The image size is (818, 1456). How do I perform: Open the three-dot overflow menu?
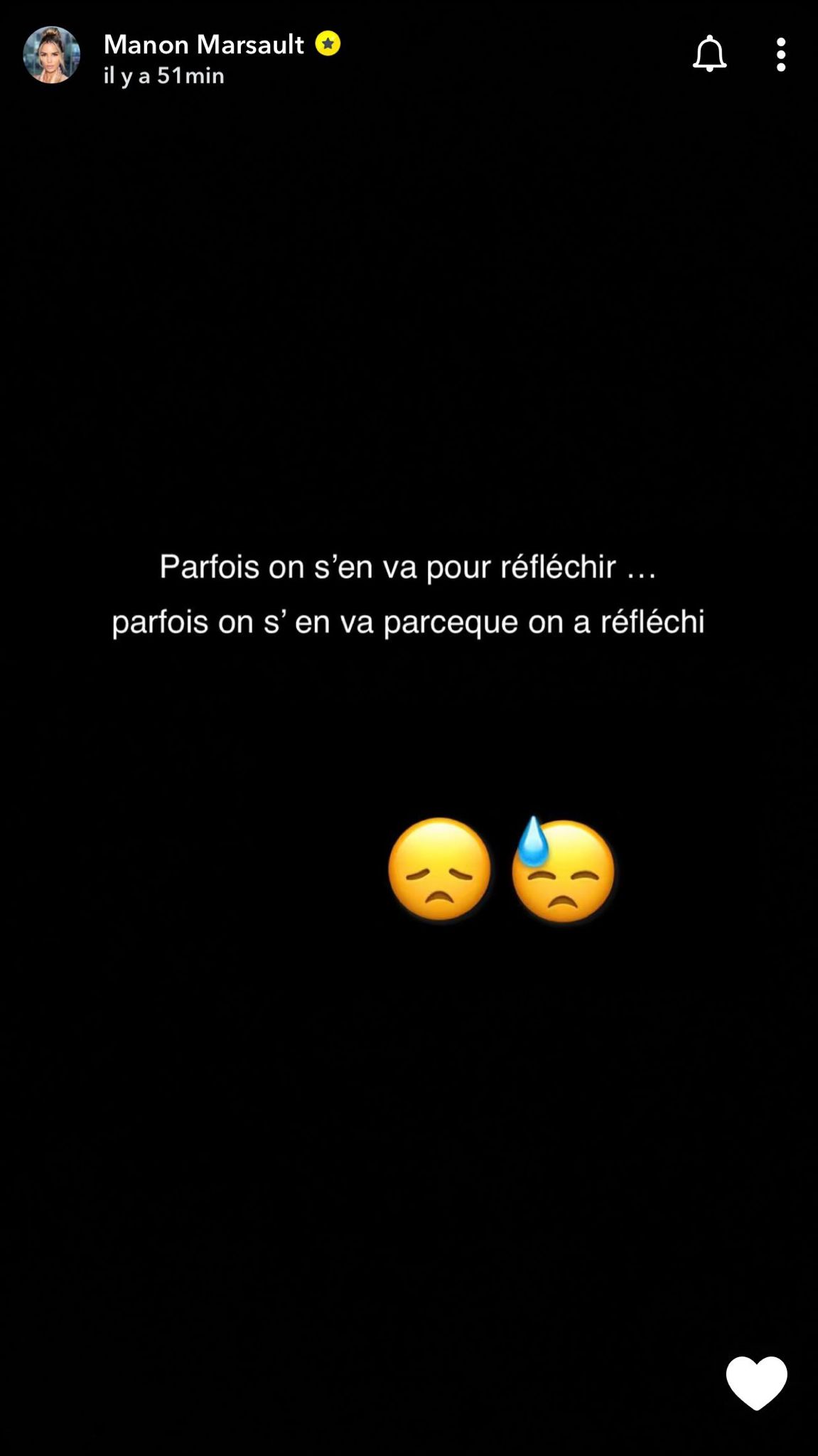[x=780, y=55]
